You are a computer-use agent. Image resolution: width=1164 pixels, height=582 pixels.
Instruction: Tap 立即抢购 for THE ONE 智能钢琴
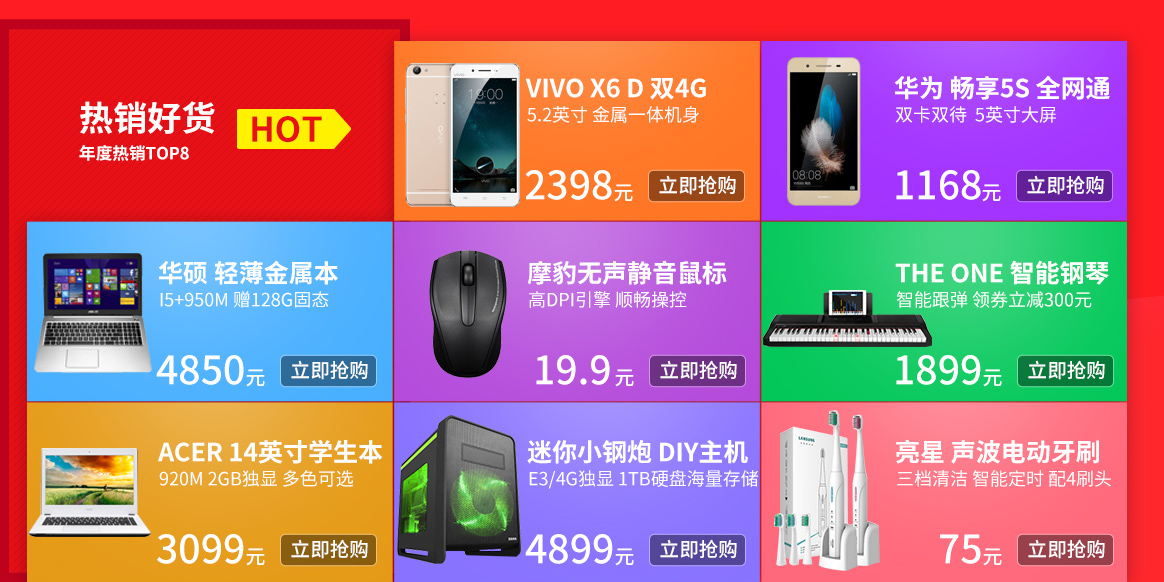[1065, 371]
